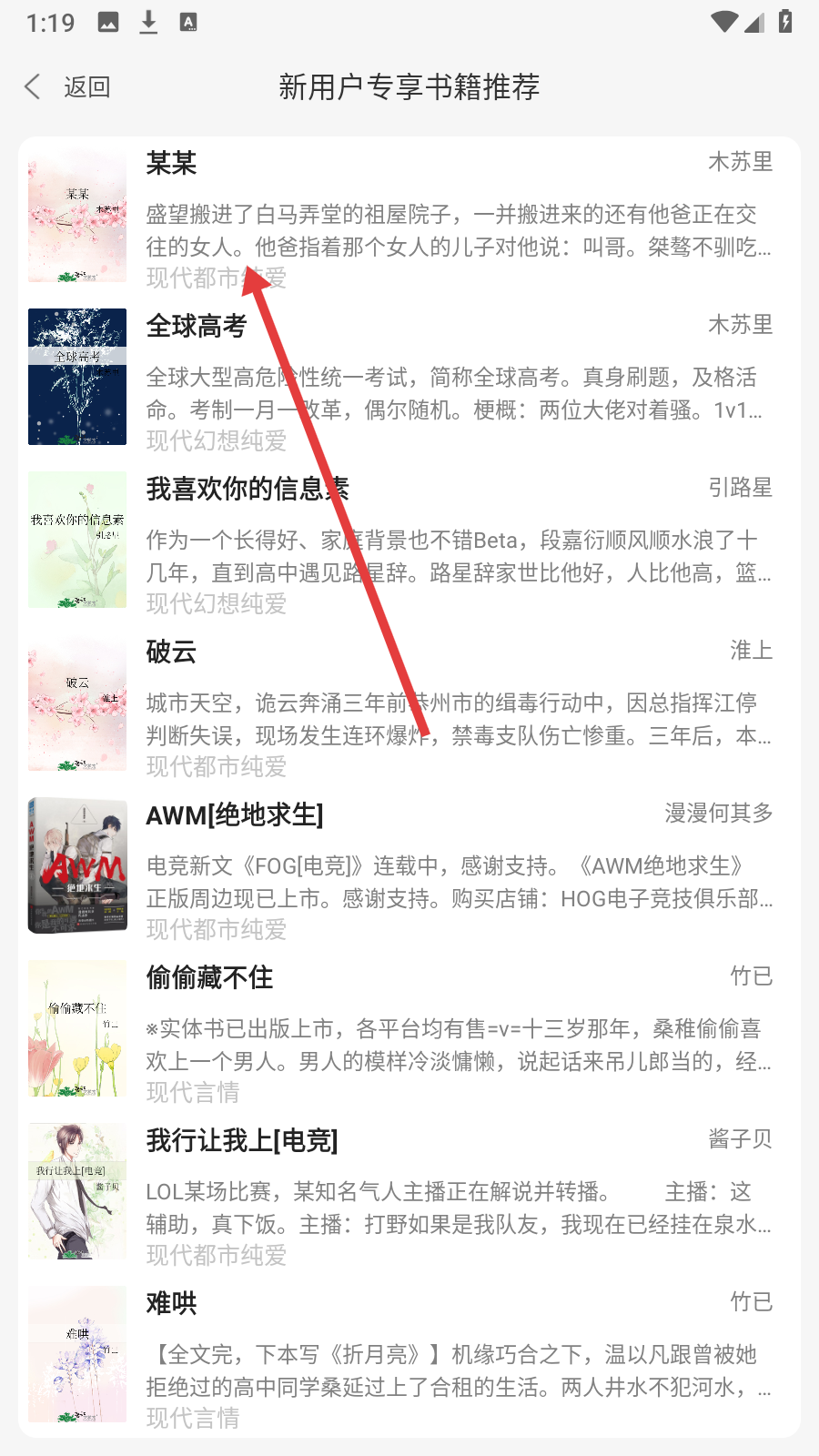Open the book 某某 by 木苏里

pyautogui.click(x=409, y=218)
